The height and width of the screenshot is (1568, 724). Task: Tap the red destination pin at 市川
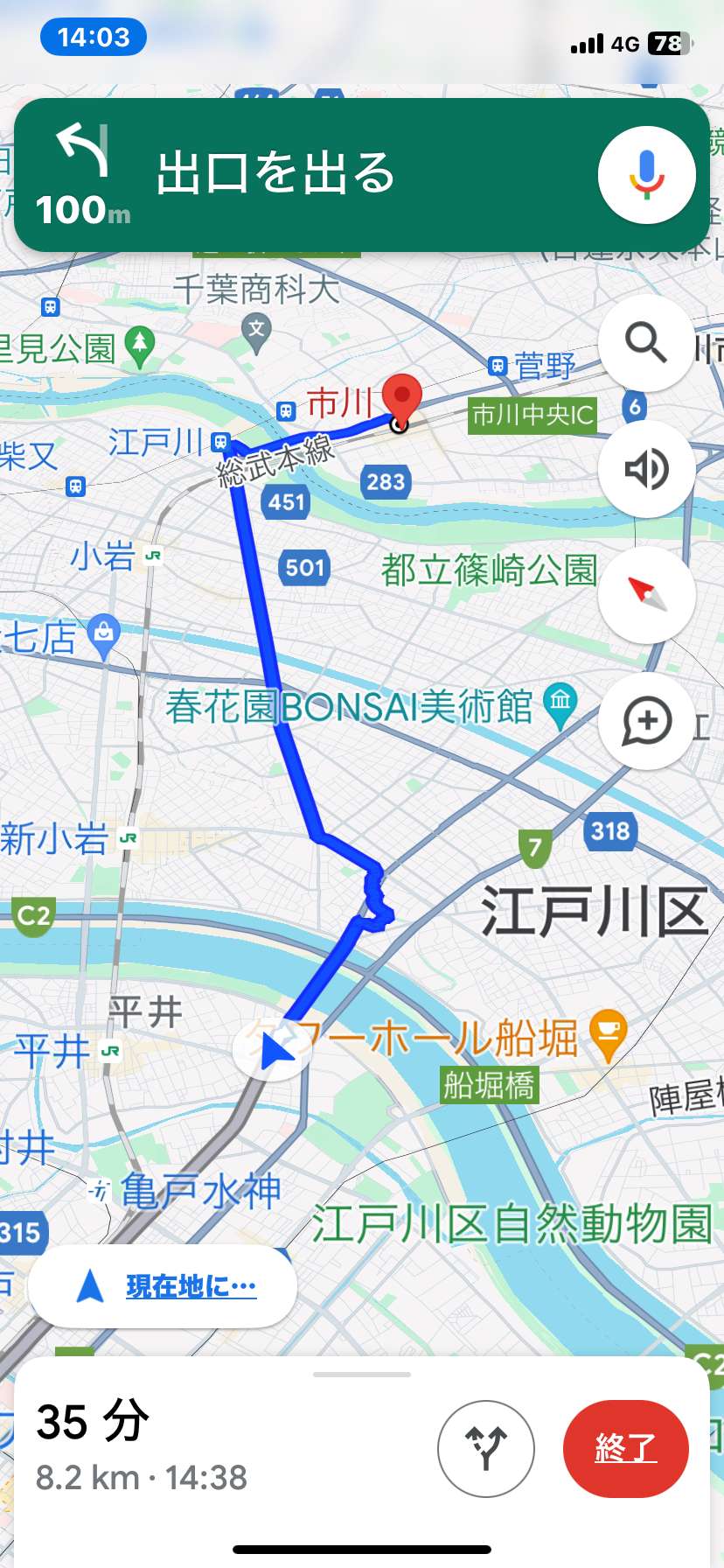click(402, 401)
